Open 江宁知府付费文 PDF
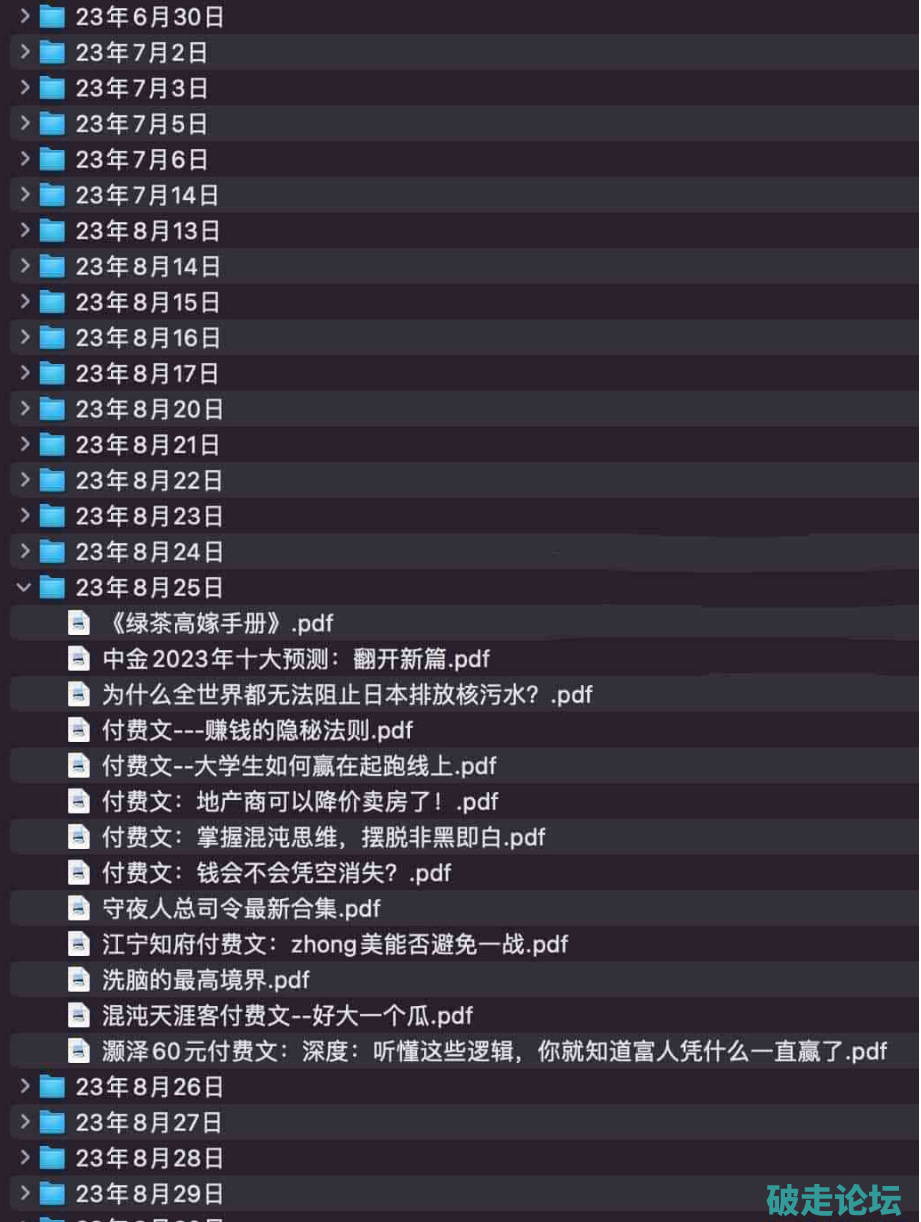The height and width of the screenshot is (1222, 921). pyautogui.click(x=334, y=944)
